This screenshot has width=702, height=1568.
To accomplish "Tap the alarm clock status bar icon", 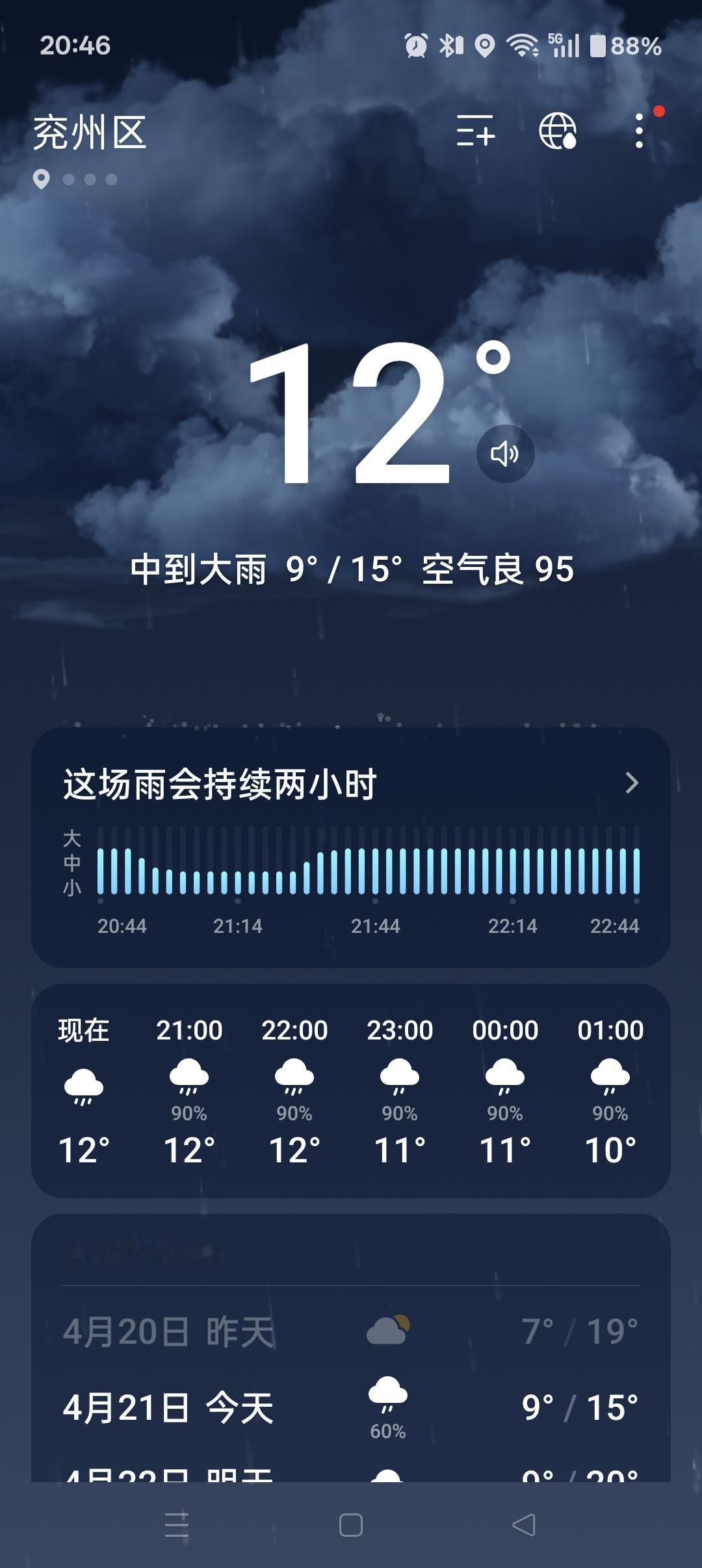I will (x=414, y=44).
